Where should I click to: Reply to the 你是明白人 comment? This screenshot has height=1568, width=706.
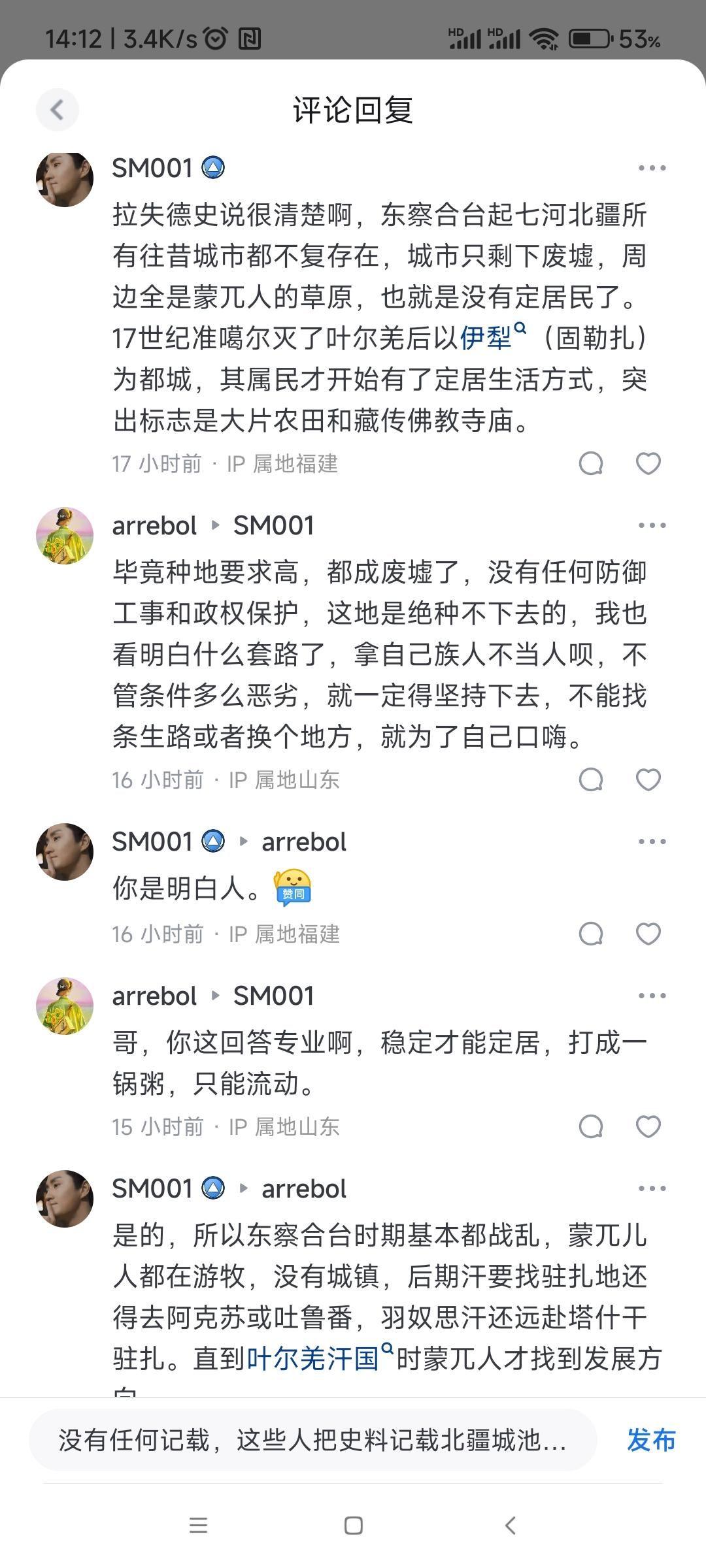[x=591, y=934]
